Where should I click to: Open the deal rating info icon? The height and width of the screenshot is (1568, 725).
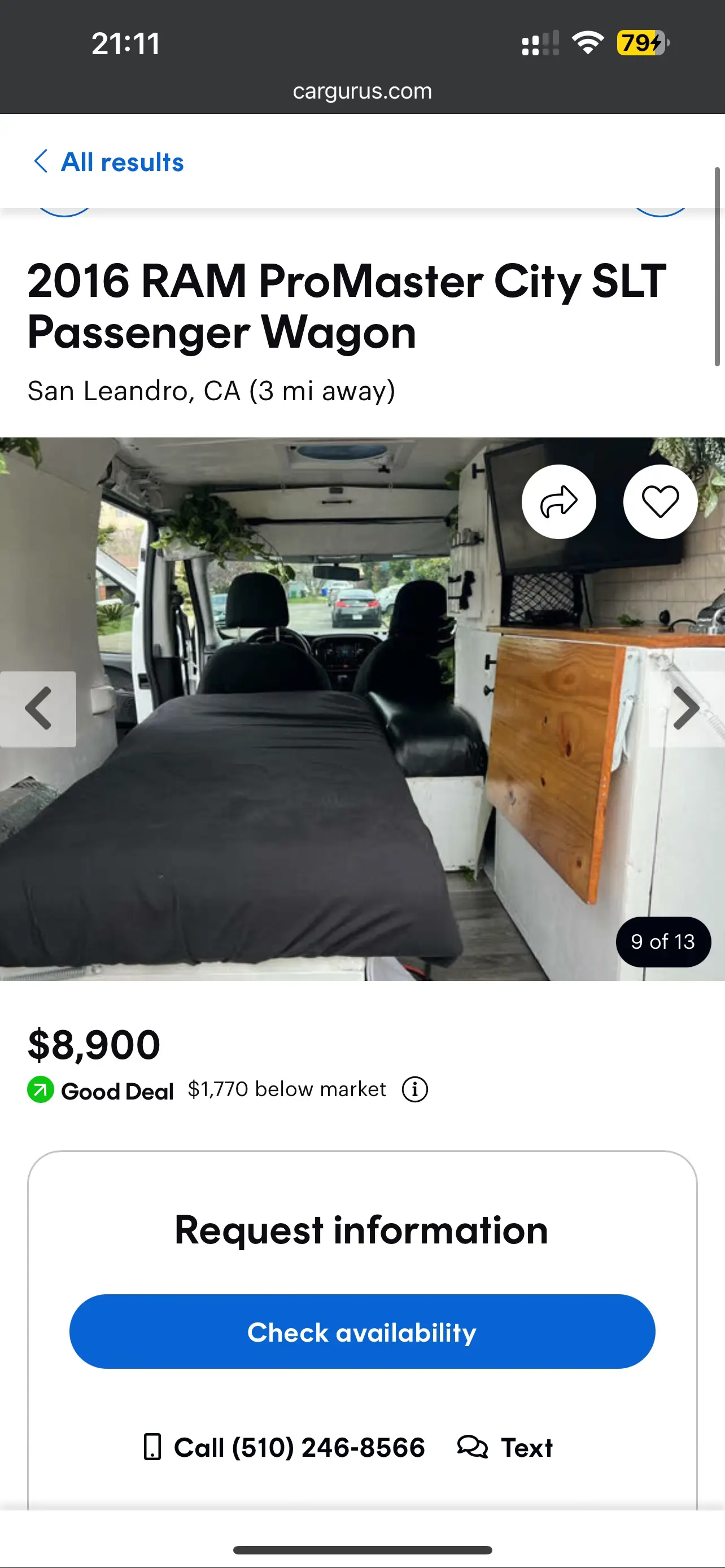tap(414, 1089)
